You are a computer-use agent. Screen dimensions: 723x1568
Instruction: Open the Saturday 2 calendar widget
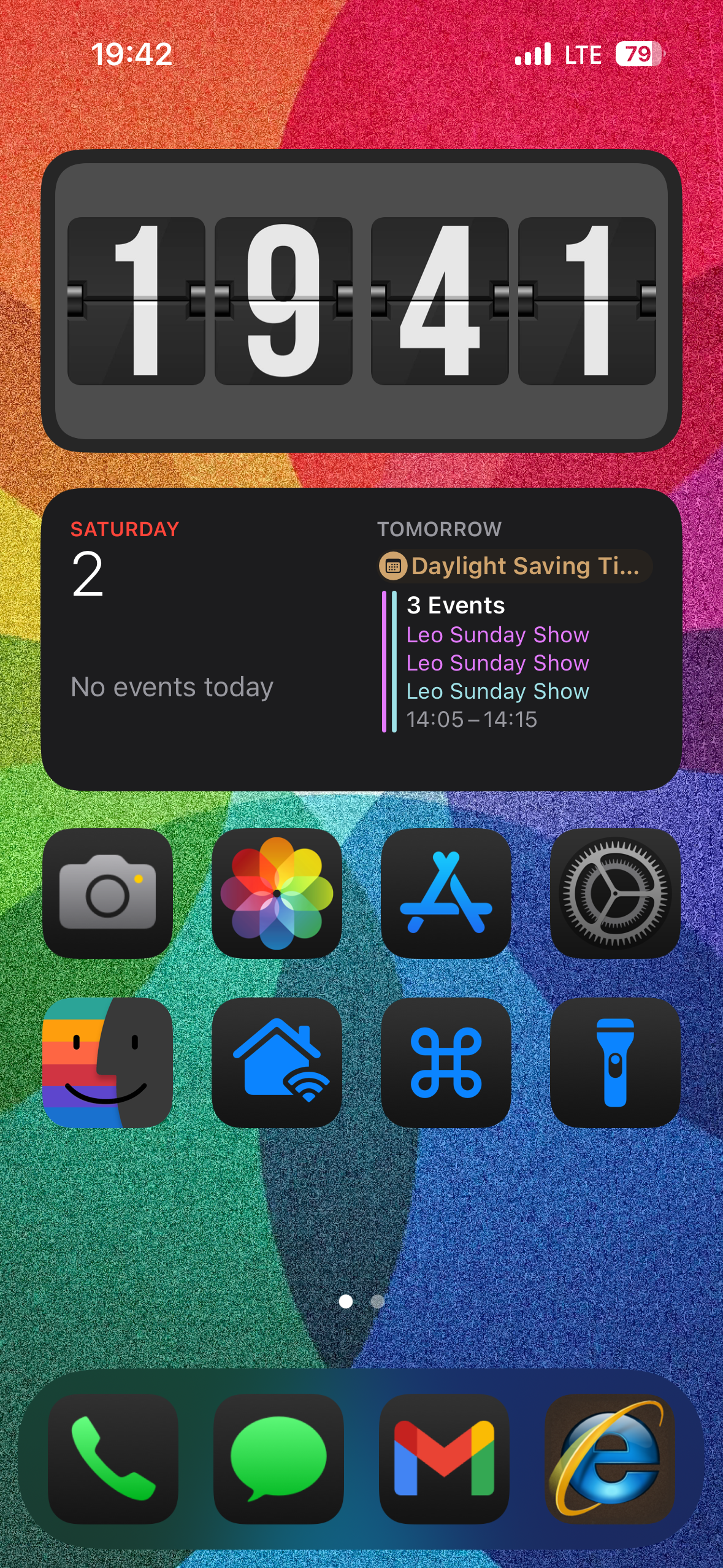pyautogui.click(x=361, y=639)
